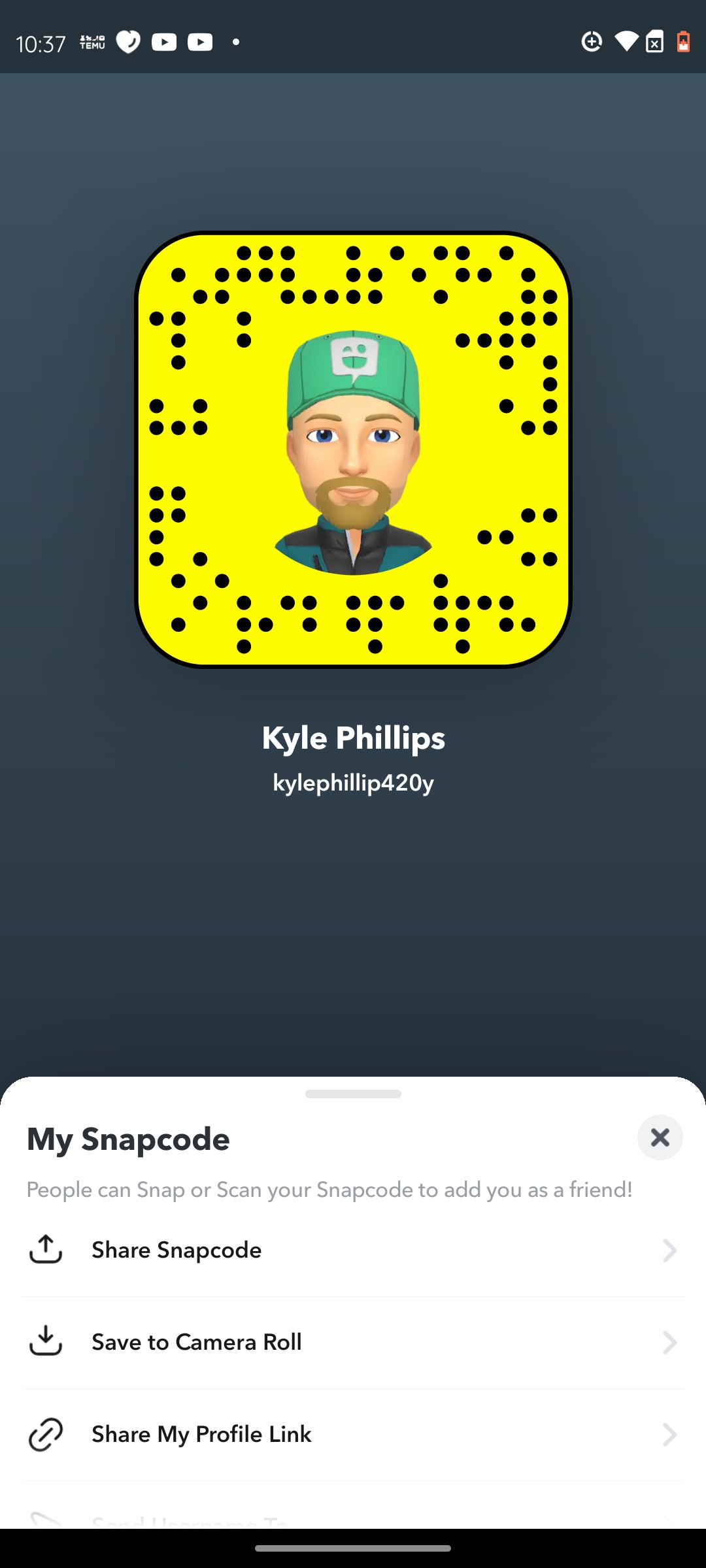This screenshot has width=706, height=1568.
Task: Select Share My Profile Link
Action: click(x=353, y=1434)
